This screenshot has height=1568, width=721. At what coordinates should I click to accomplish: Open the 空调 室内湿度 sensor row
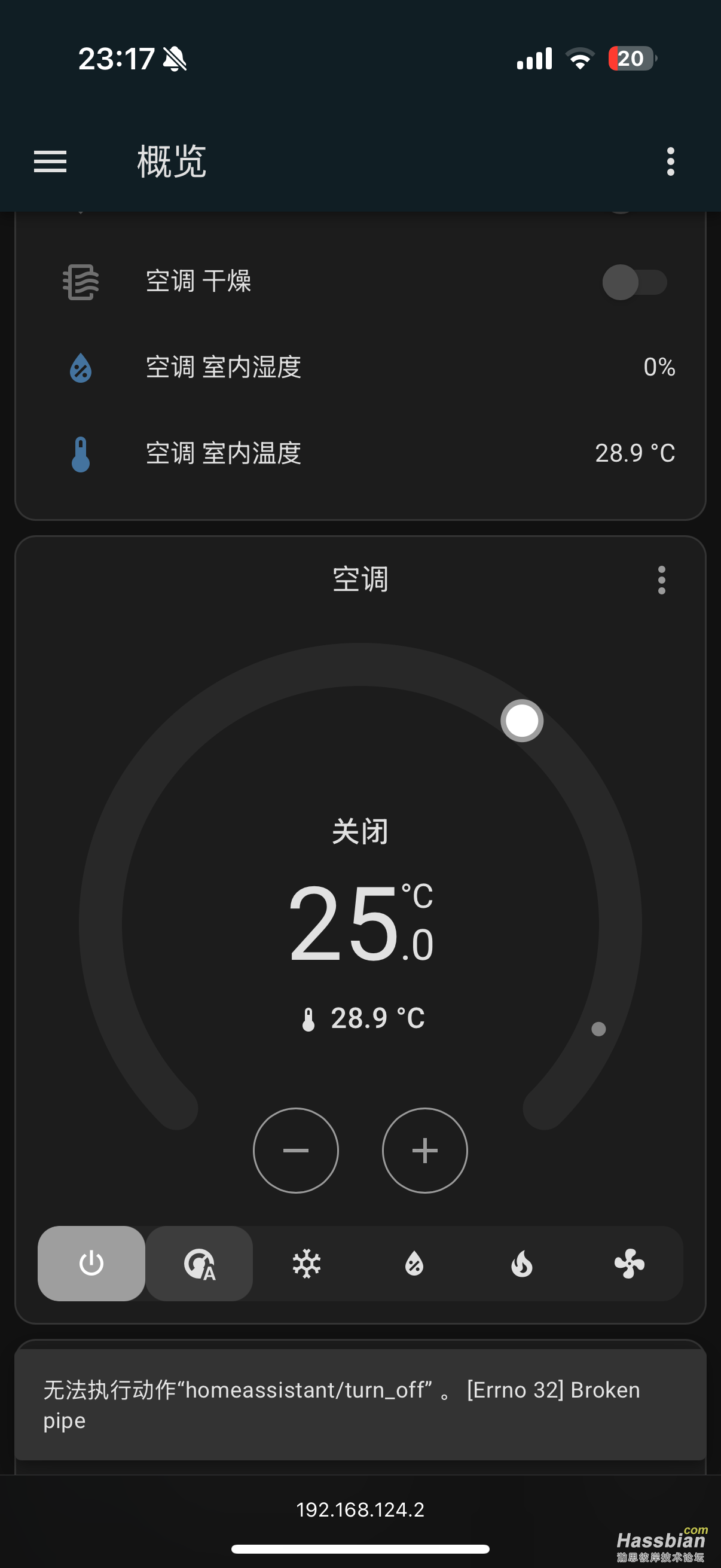coord(360,367)
